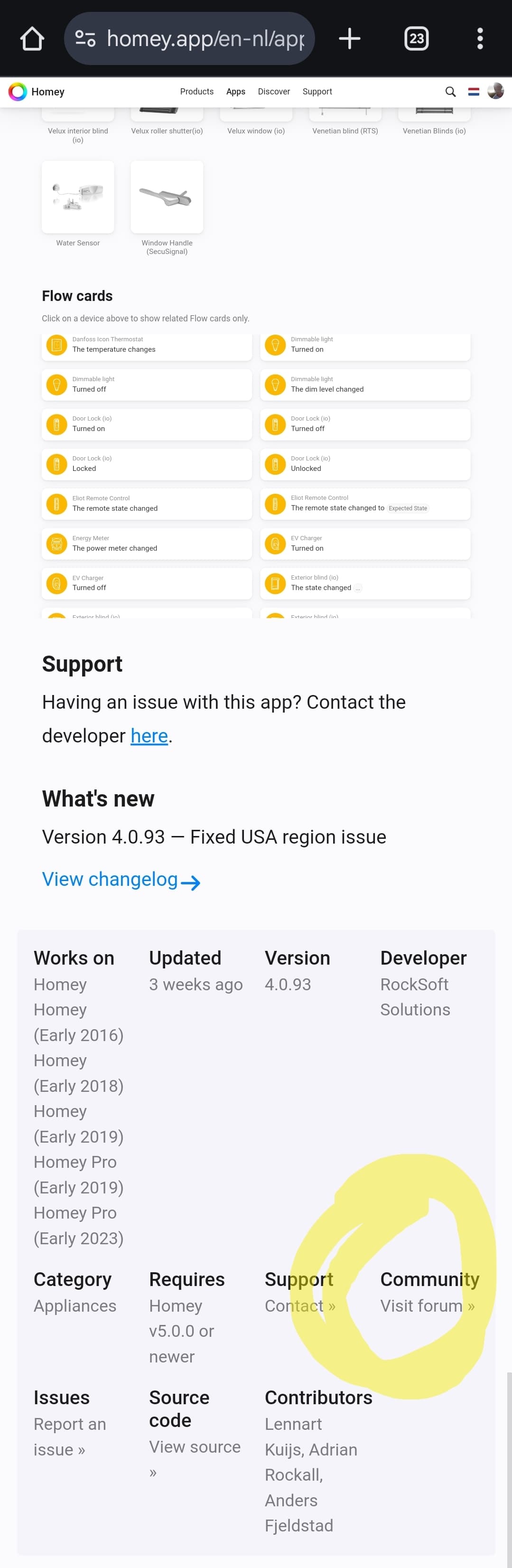Open Support in the top navigation
This screenshot has width=512, height=1568.
317,91
